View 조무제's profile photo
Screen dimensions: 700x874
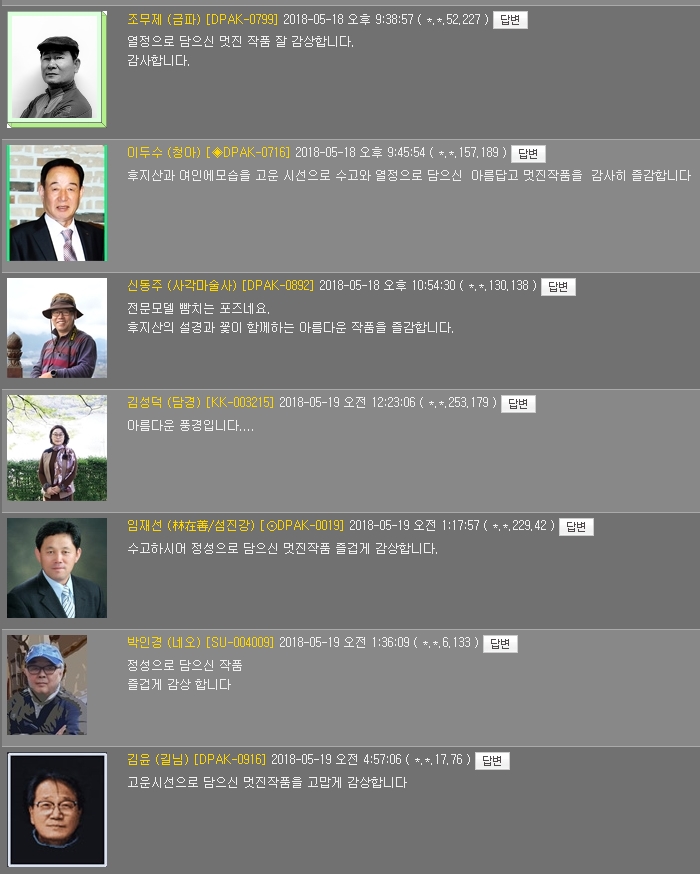57,69
